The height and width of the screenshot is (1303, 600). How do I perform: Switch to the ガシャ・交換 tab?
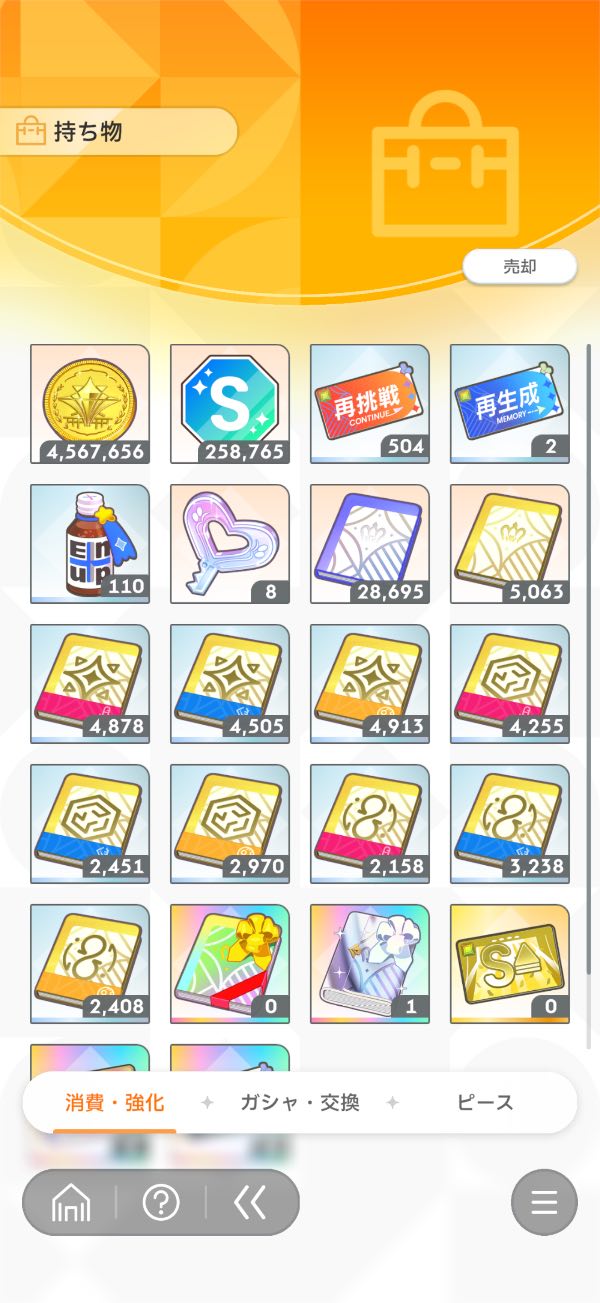(x=299, y=1103)
